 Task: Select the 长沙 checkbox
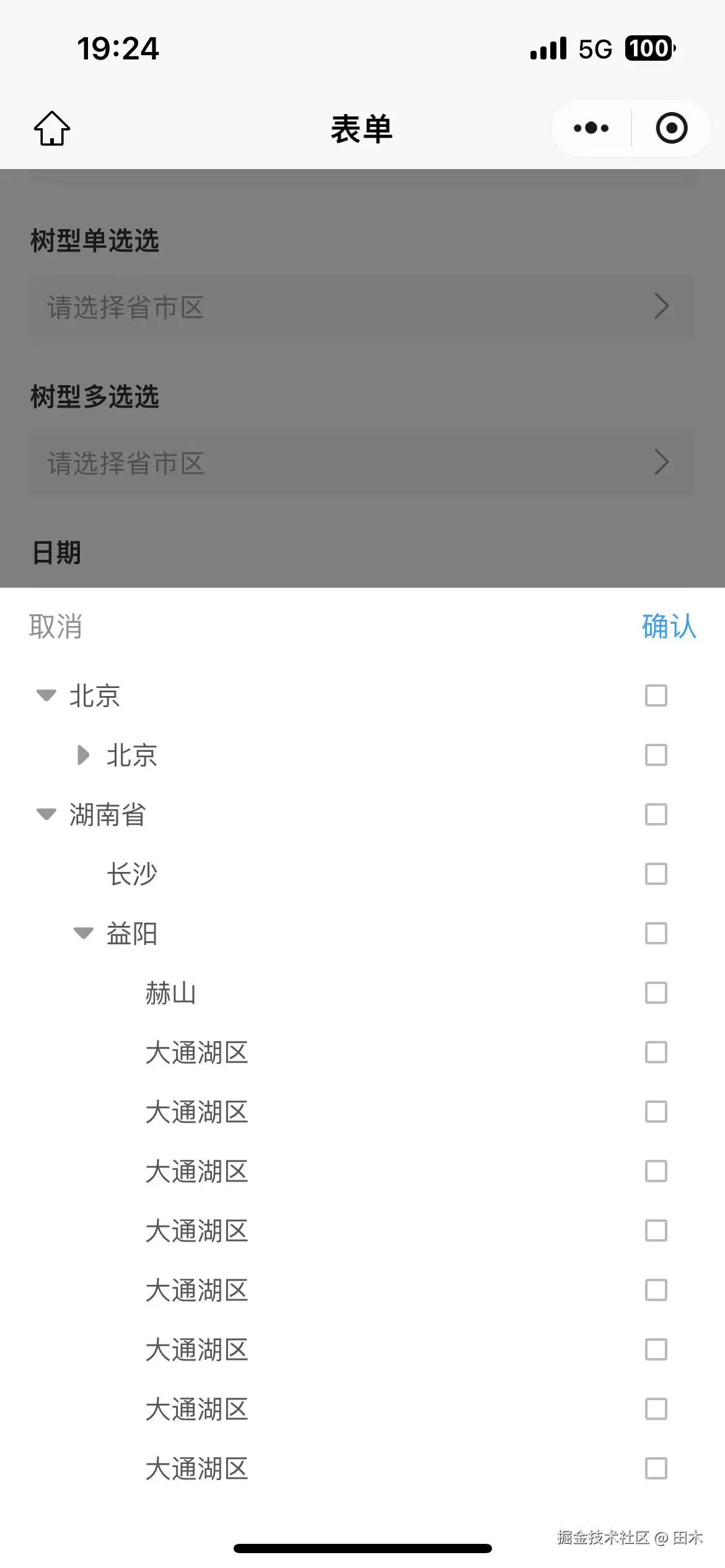656,874
